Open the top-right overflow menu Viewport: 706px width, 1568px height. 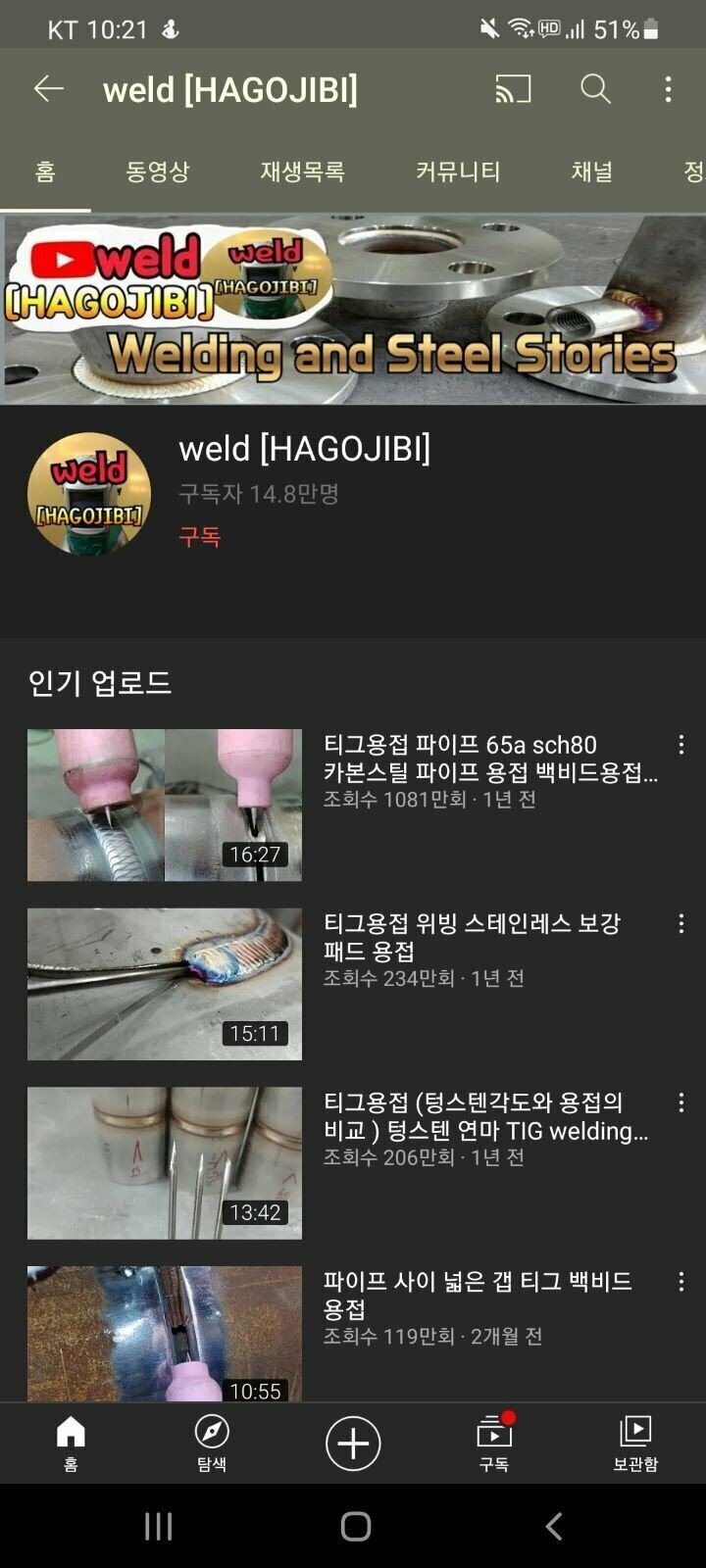669,89
